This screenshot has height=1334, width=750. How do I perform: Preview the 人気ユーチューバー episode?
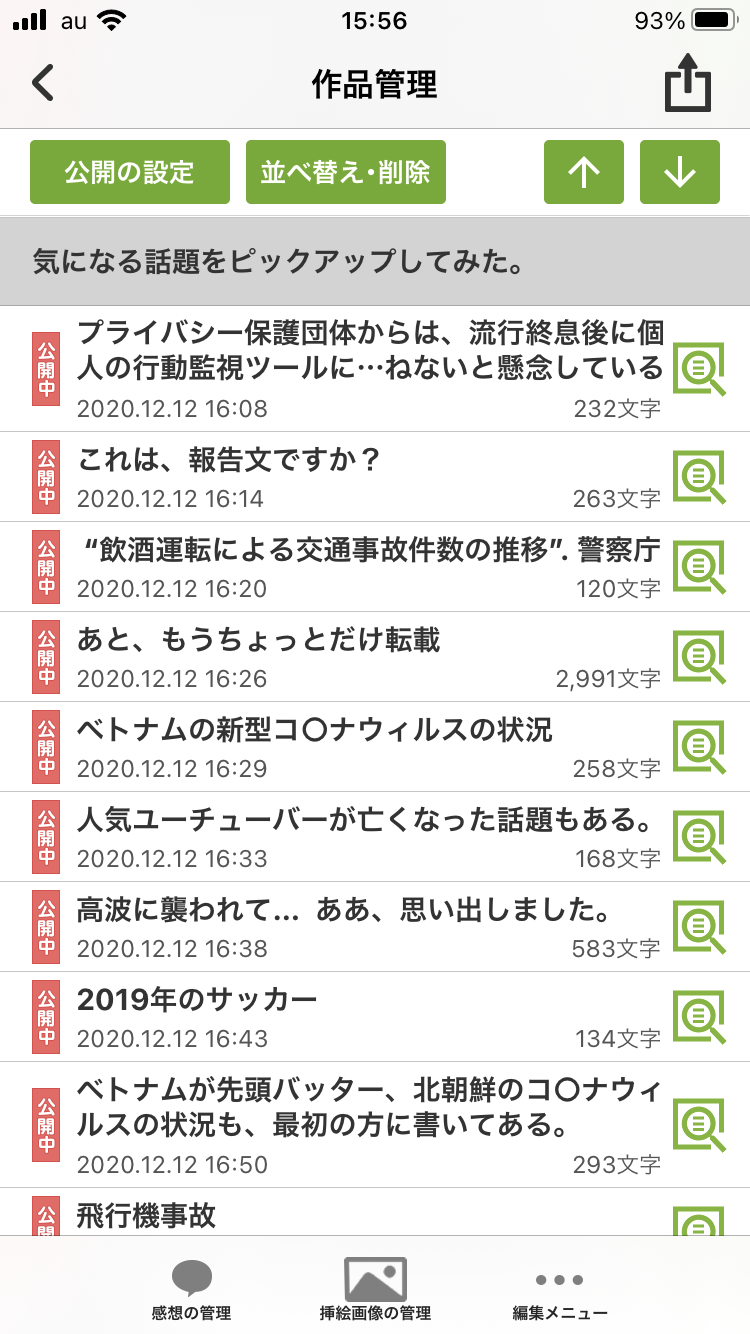[x=698, y=837]
